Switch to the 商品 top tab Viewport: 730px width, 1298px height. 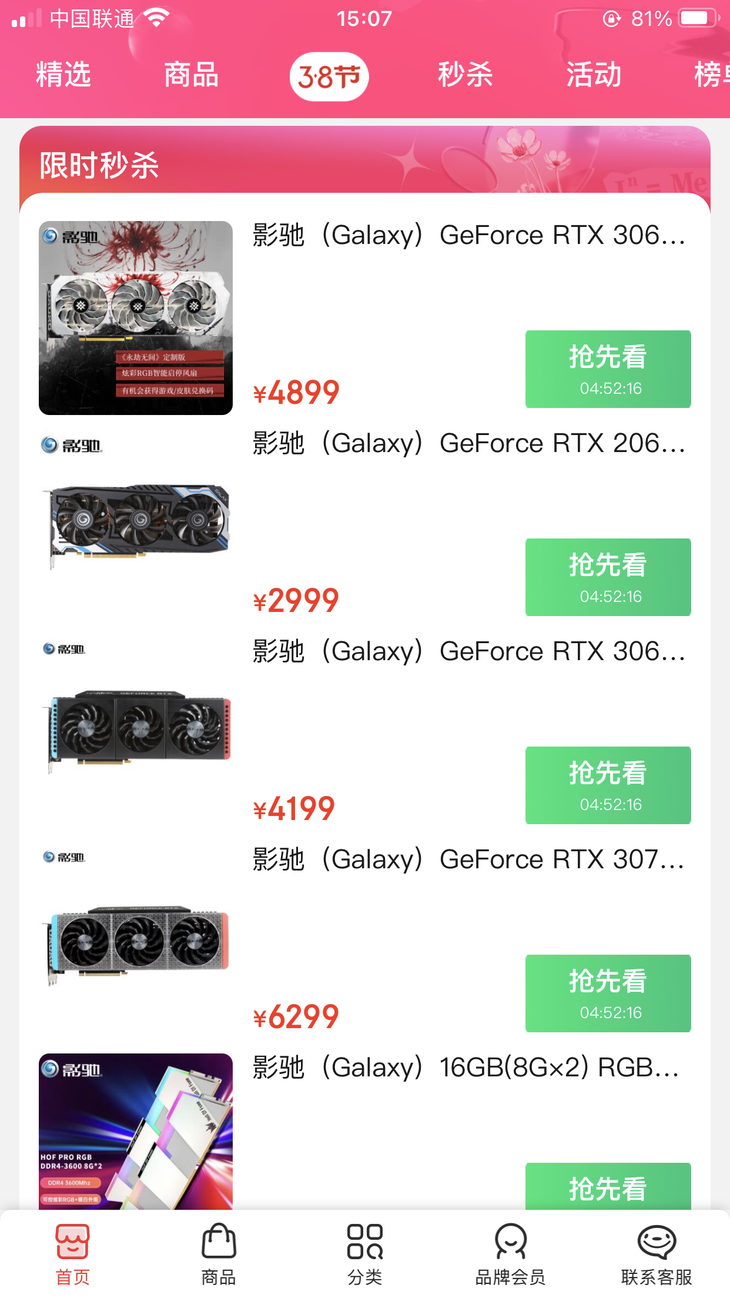(191, 75)
